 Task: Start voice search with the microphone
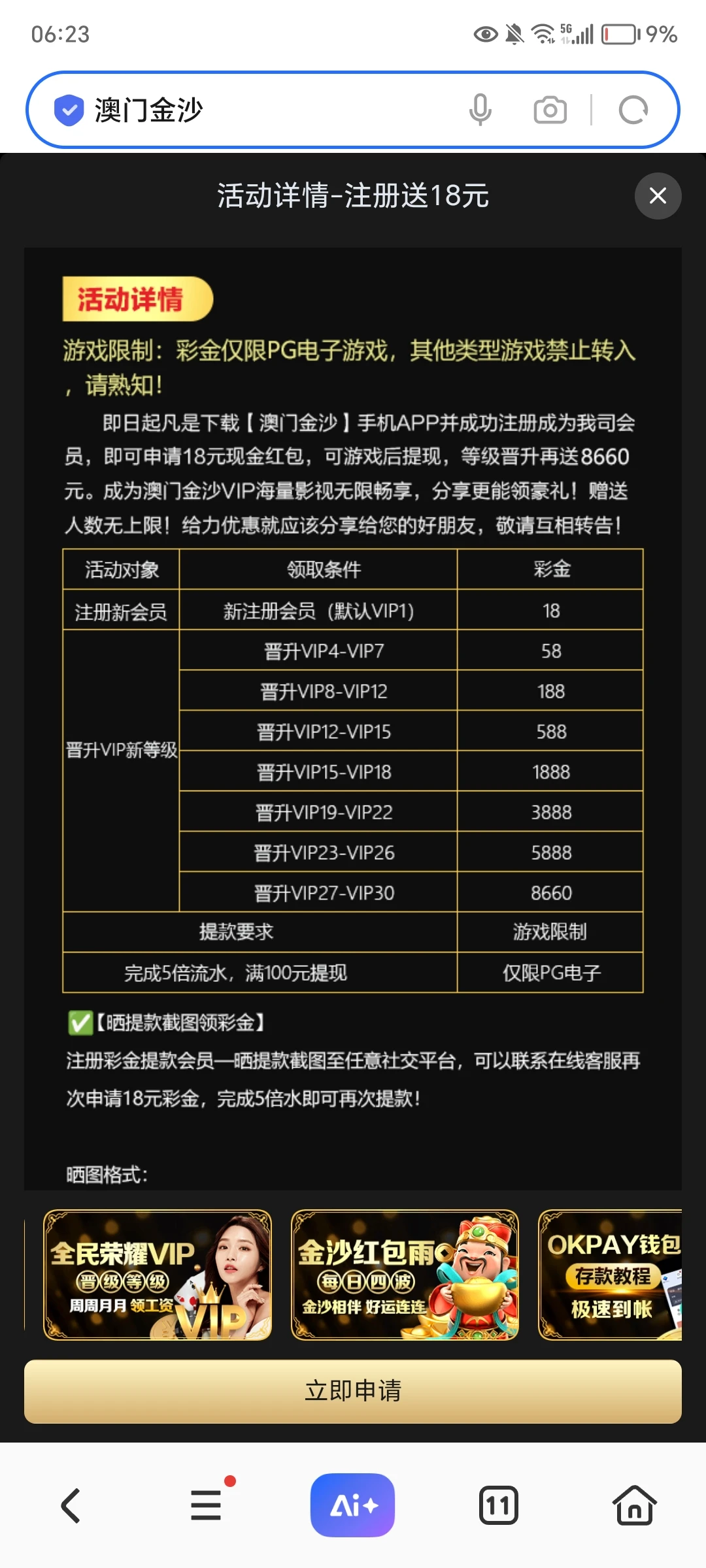(480, 110)
